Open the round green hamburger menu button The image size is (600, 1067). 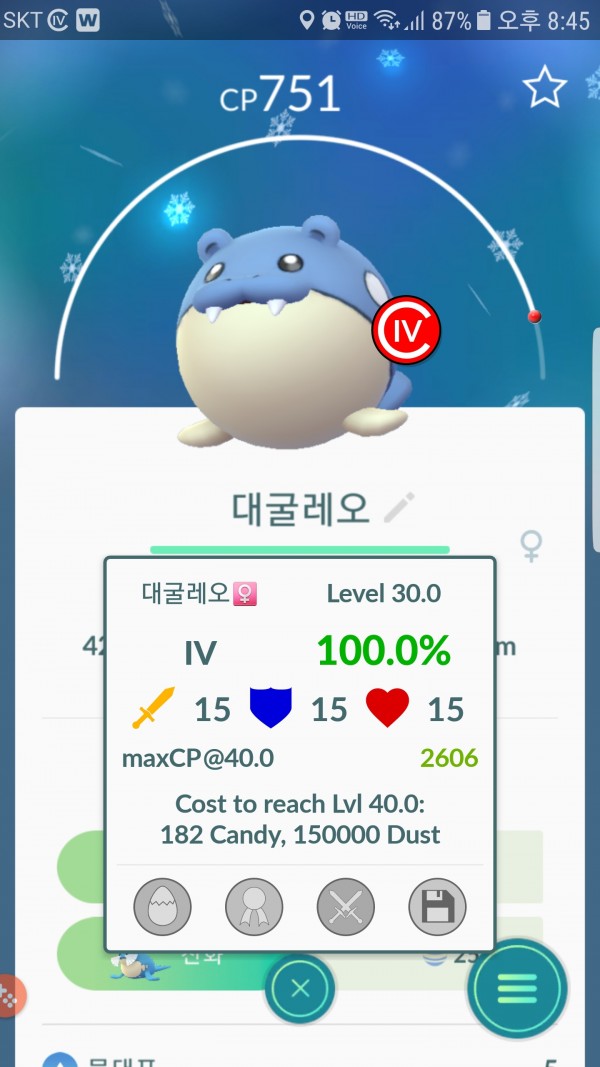[x=517, y=989]
